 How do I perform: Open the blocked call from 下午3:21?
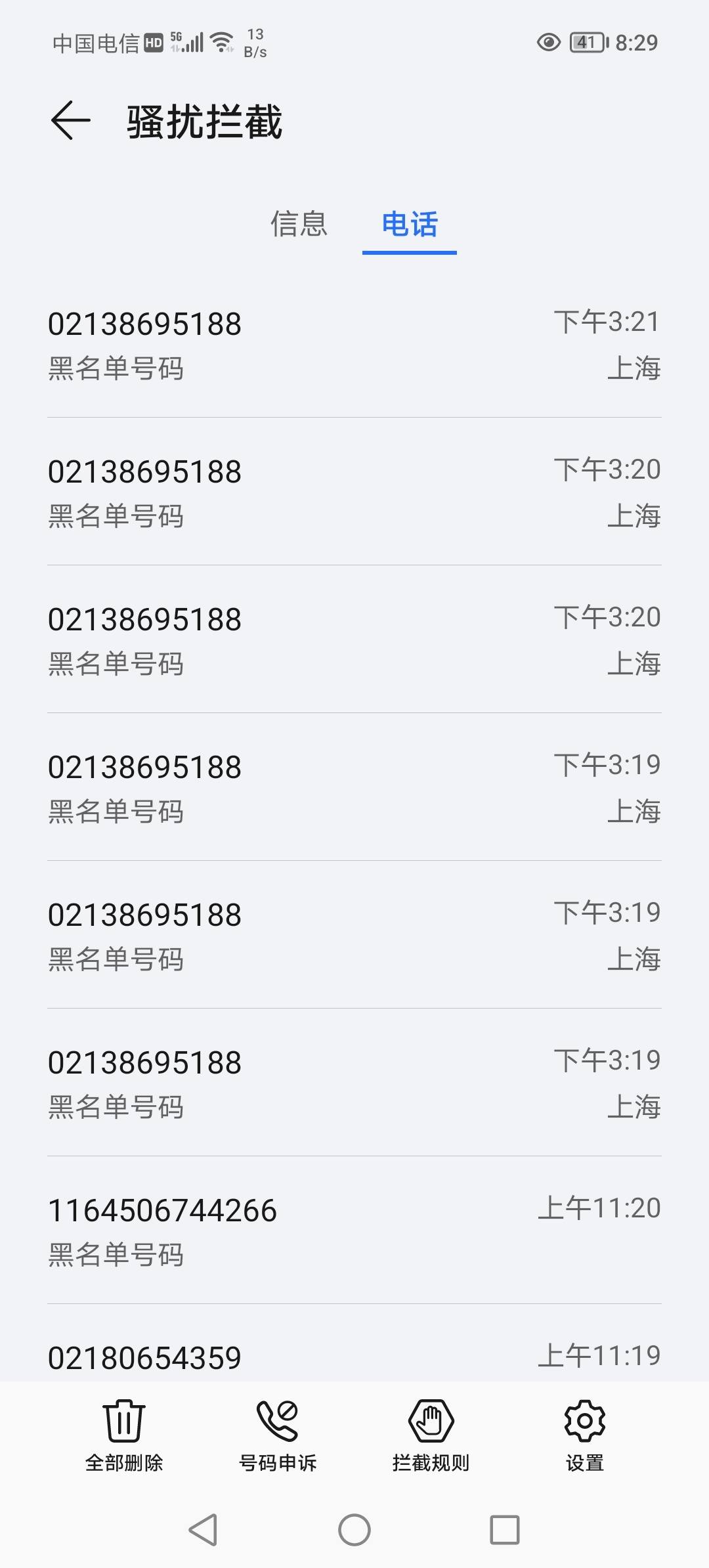pos(354,344)
